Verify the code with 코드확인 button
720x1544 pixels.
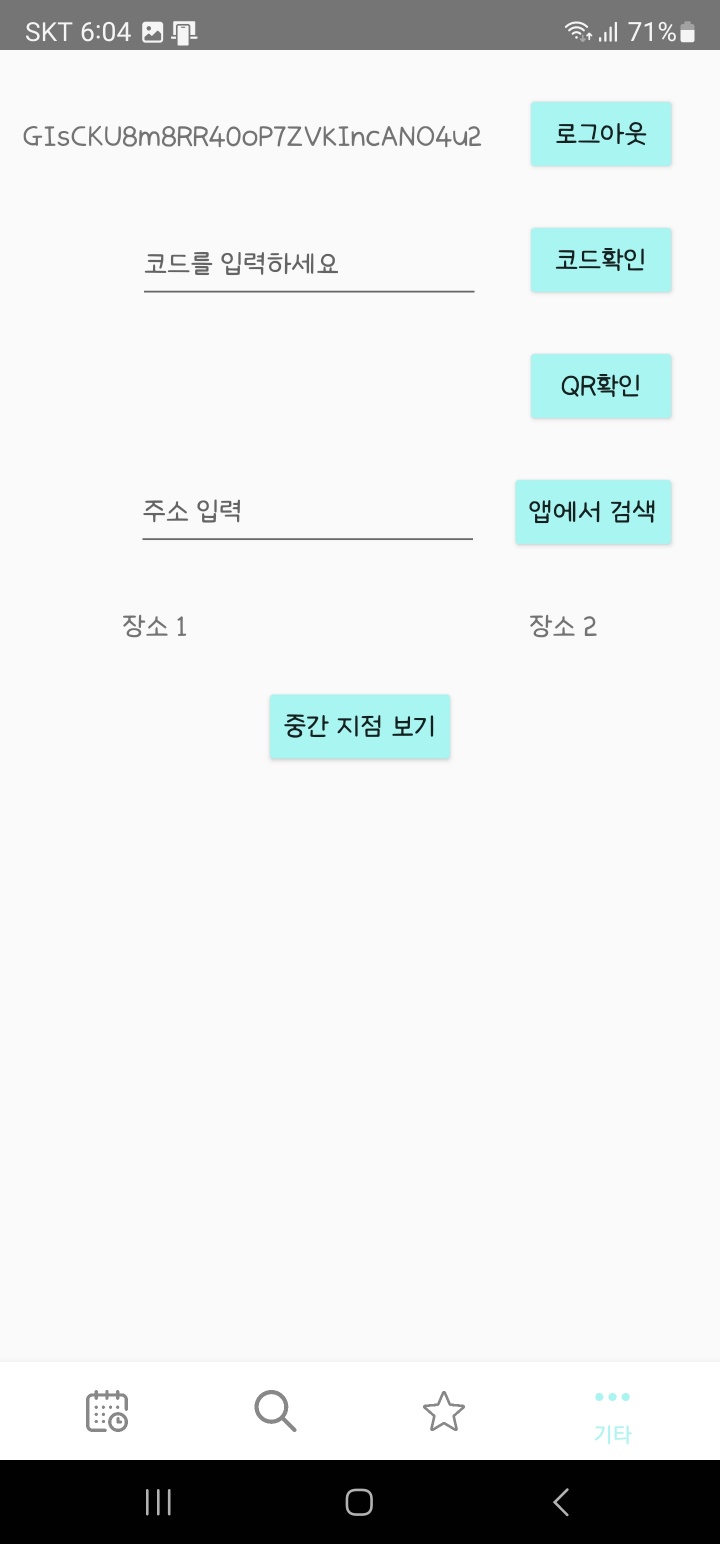[600, 259]
